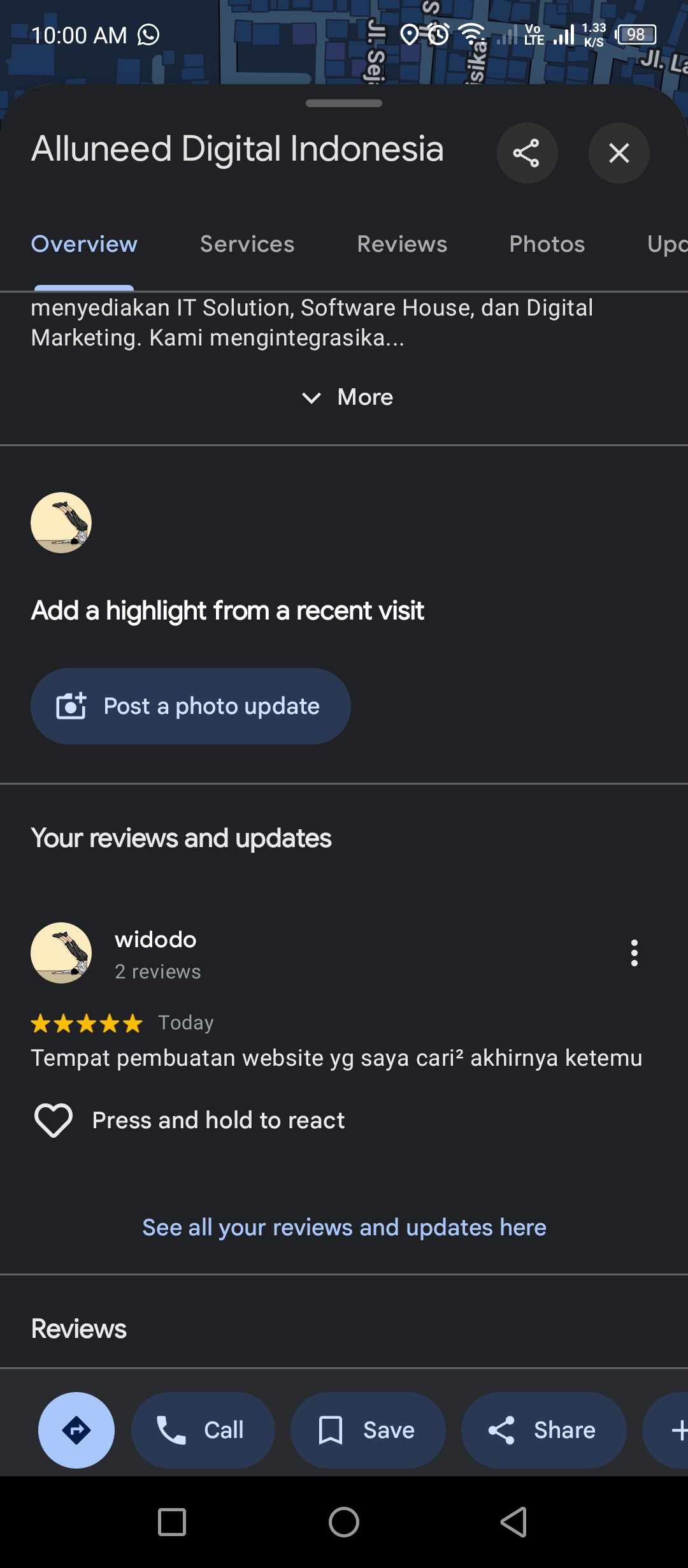The width and height of the screenshot is (688, 1568).
Task: Switch to the Reviews tab
Action: click(x=402, y=244)
